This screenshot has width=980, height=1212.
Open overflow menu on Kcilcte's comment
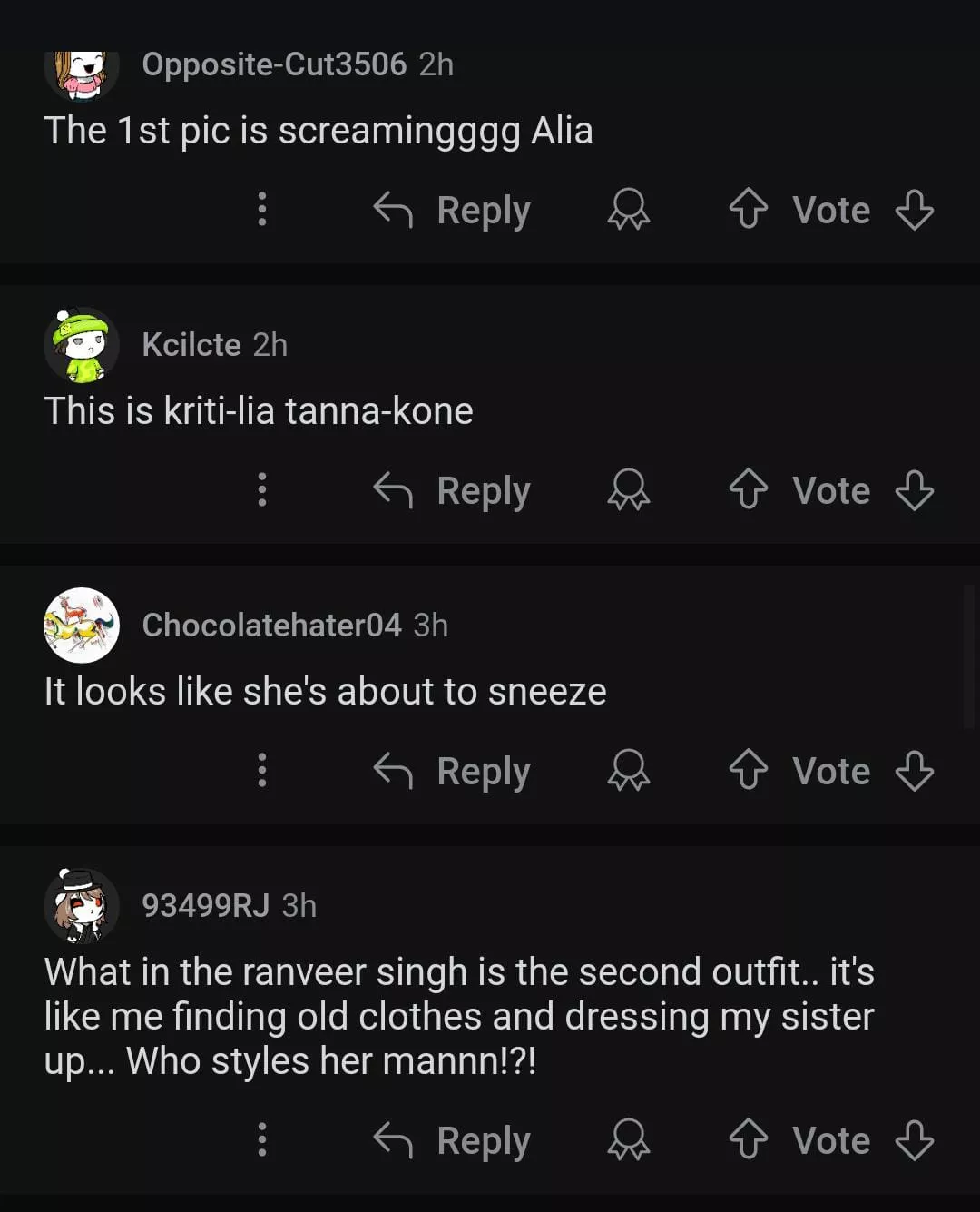(x=262, y=490)
